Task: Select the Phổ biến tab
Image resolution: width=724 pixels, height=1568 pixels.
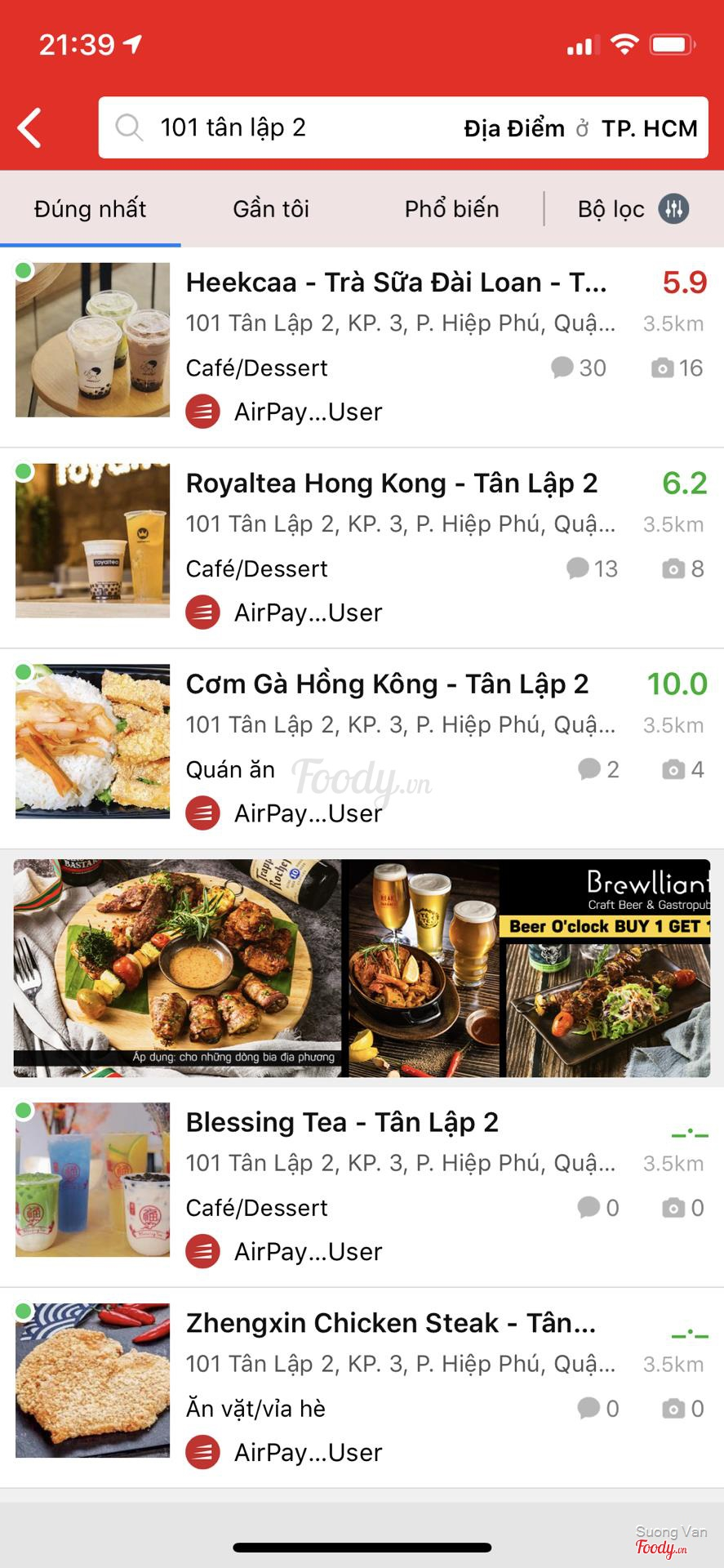Action: click(x=451, y=209)
